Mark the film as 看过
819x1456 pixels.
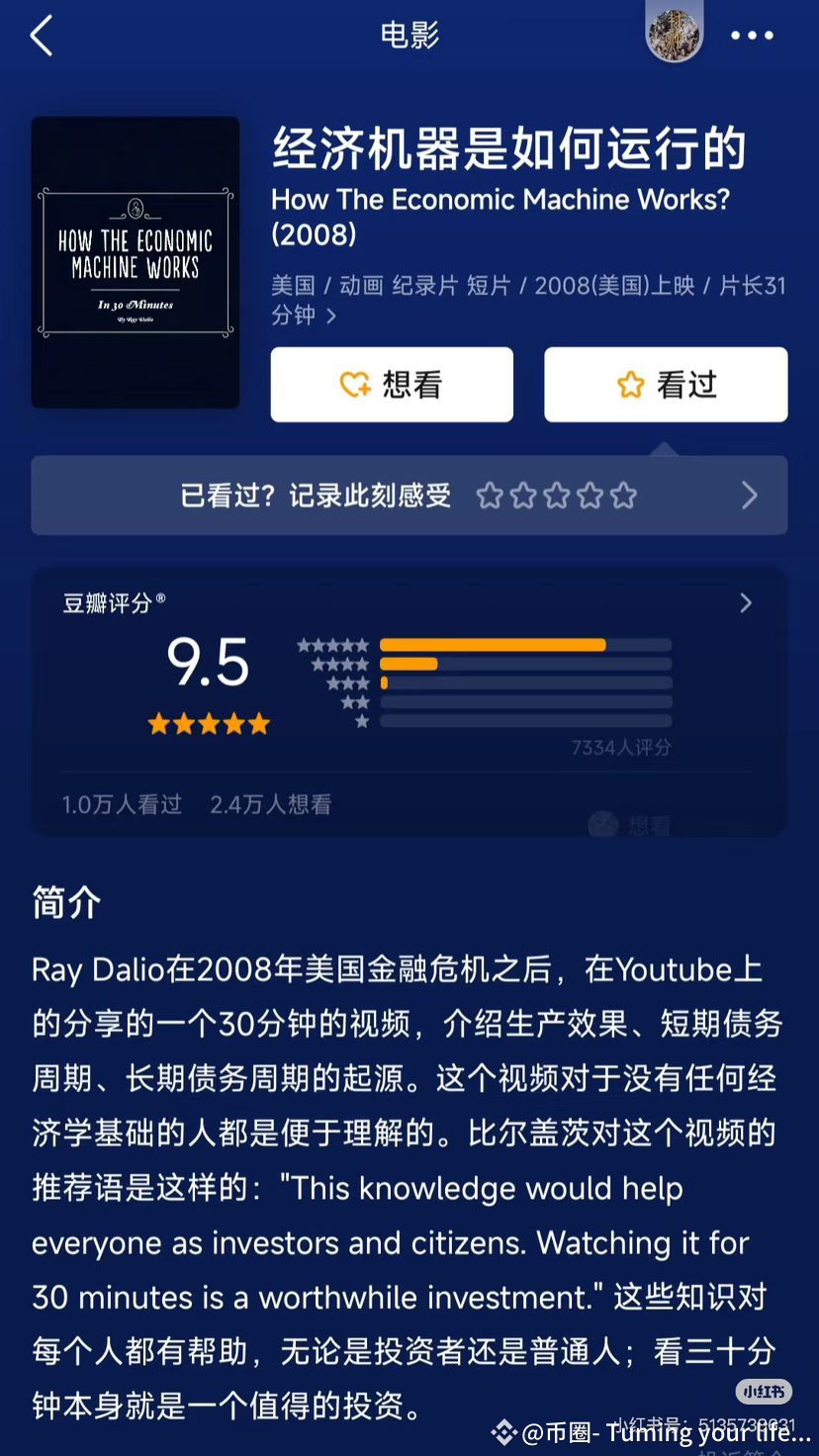(666, 385)
